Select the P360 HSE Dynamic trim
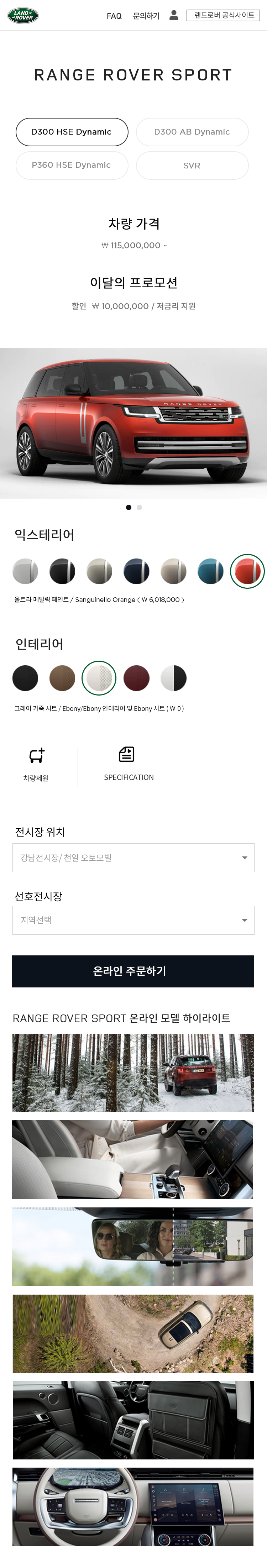This screenshot has height=1568, width=267. tap(72, 165)
